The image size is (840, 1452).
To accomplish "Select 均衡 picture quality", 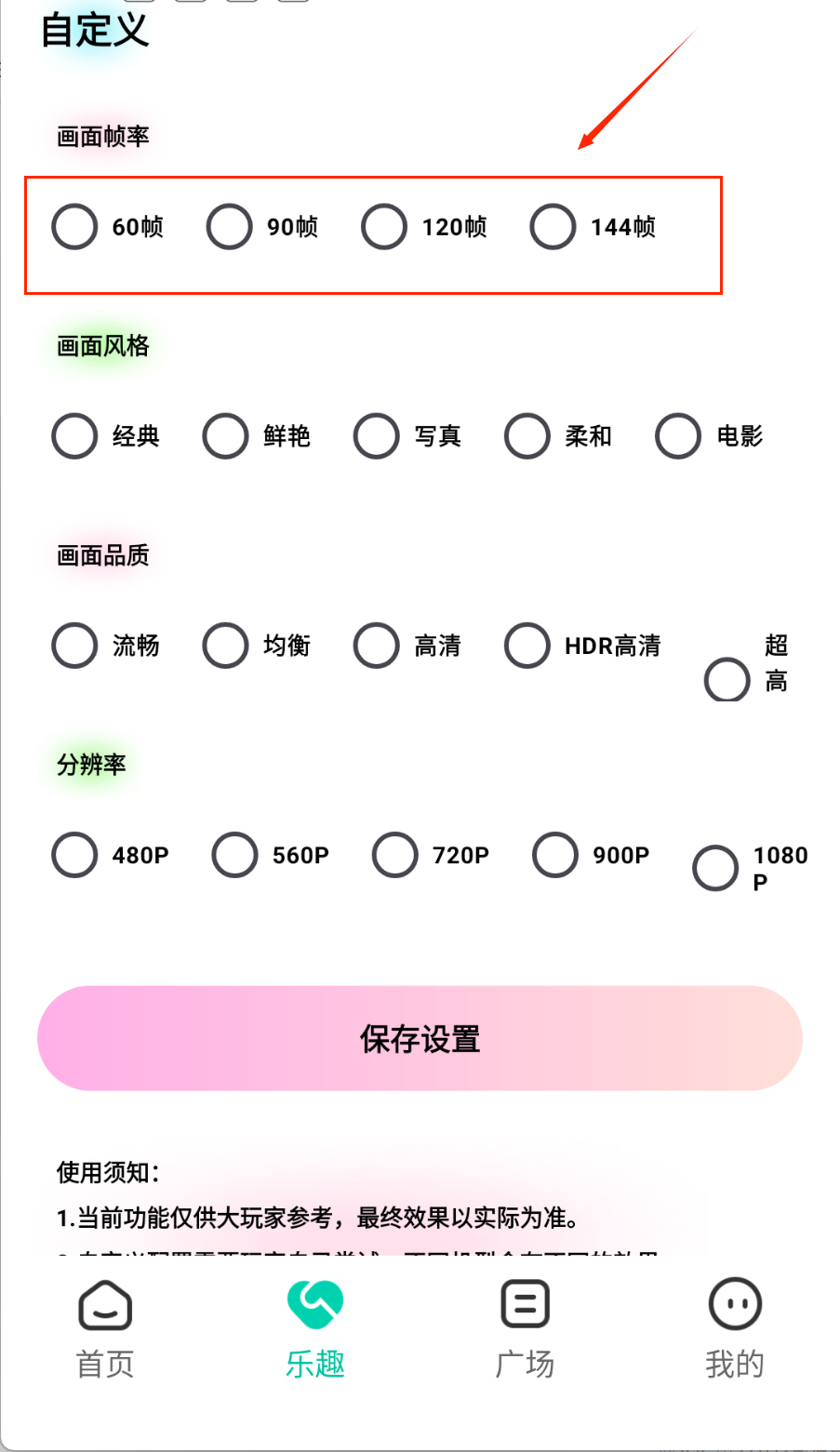I will [226, 646].
